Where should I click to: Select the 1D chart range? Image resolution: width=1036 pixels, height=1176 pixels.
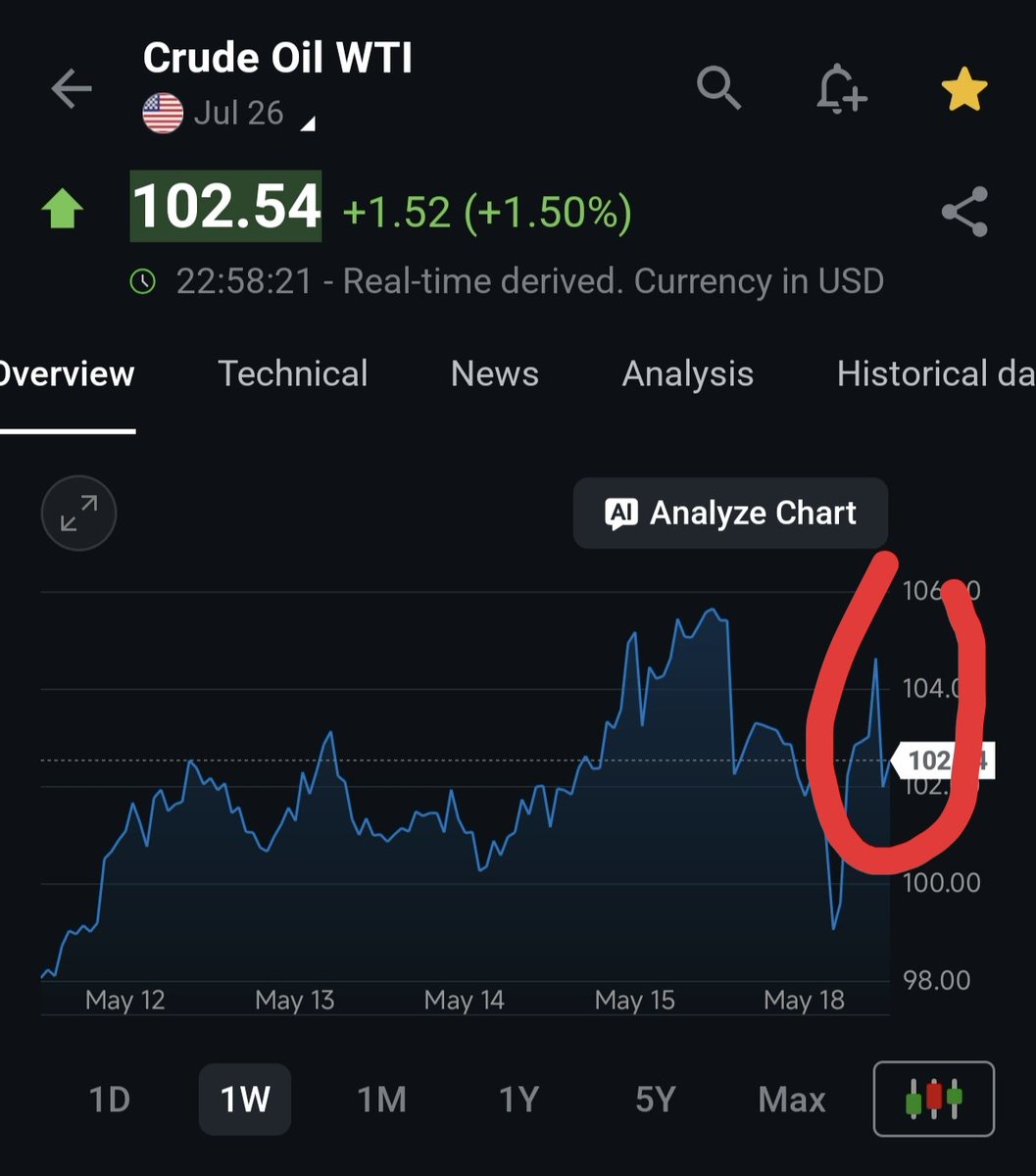(x=110, y=1100)
